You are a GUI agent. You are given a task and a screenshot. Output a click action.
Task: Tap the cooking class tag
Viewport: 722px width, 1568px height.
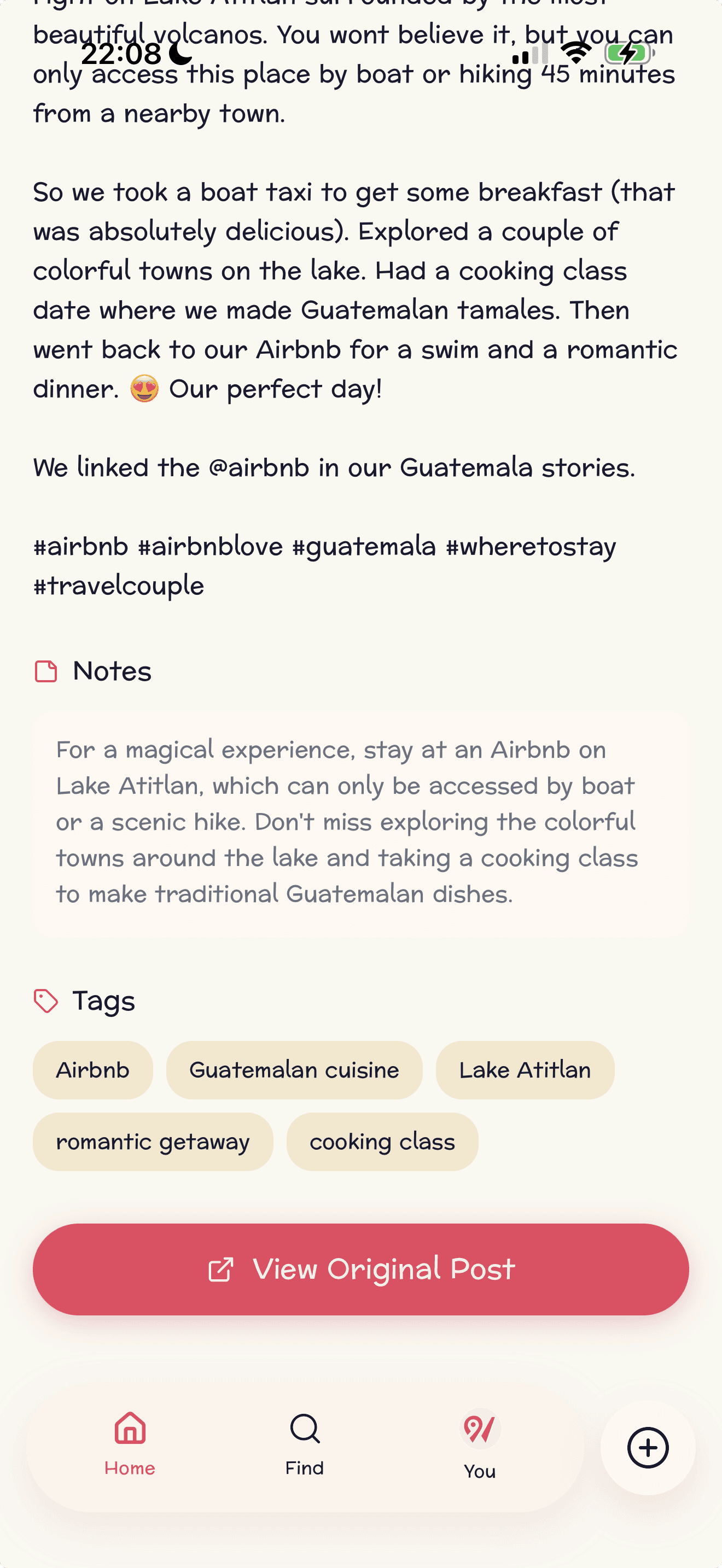(x=382, y=1142)
